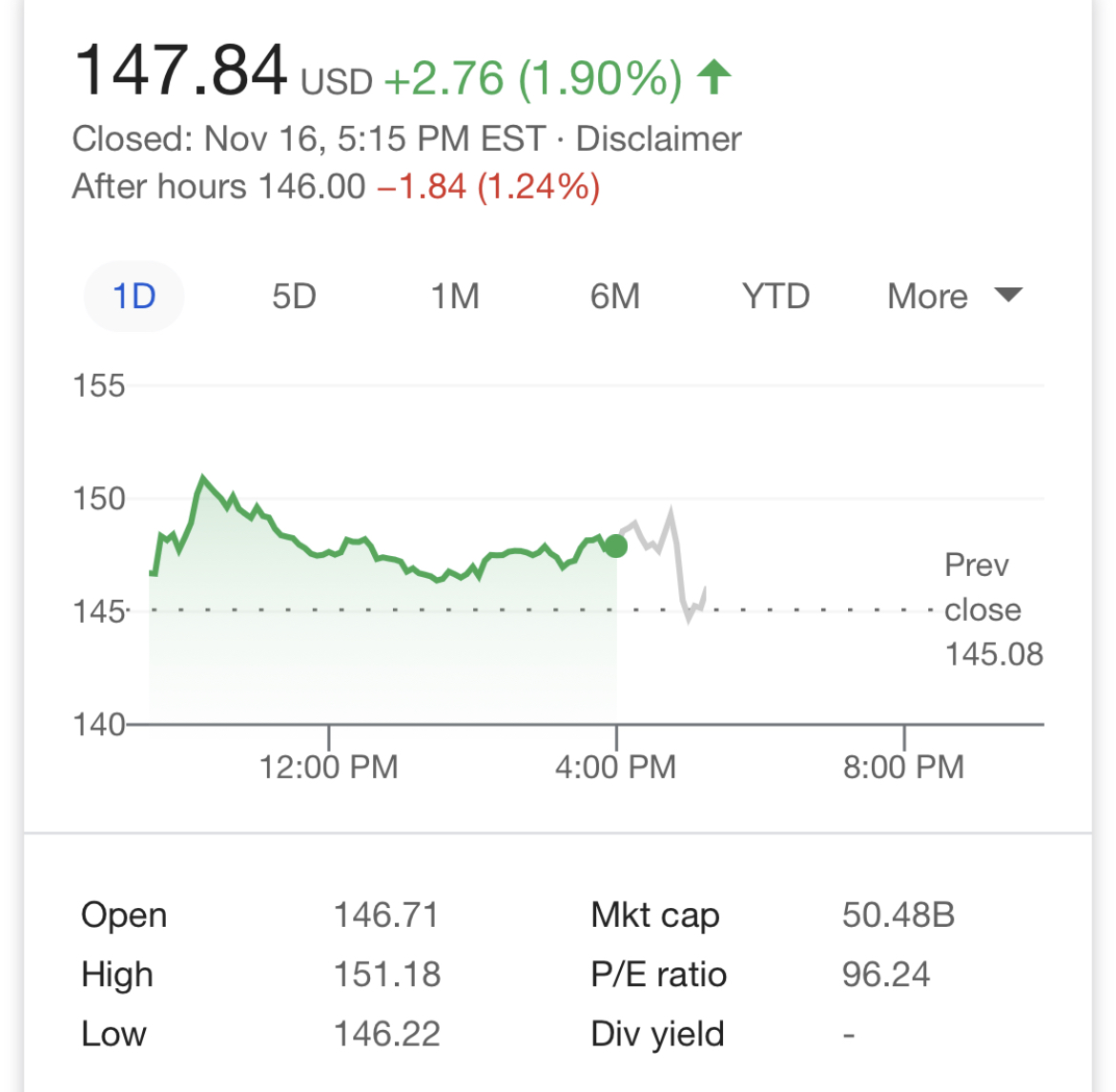The width and height of the screenshot is (1116, 1092).
Task: Show the 1M price chart
Action: (454, 297)
